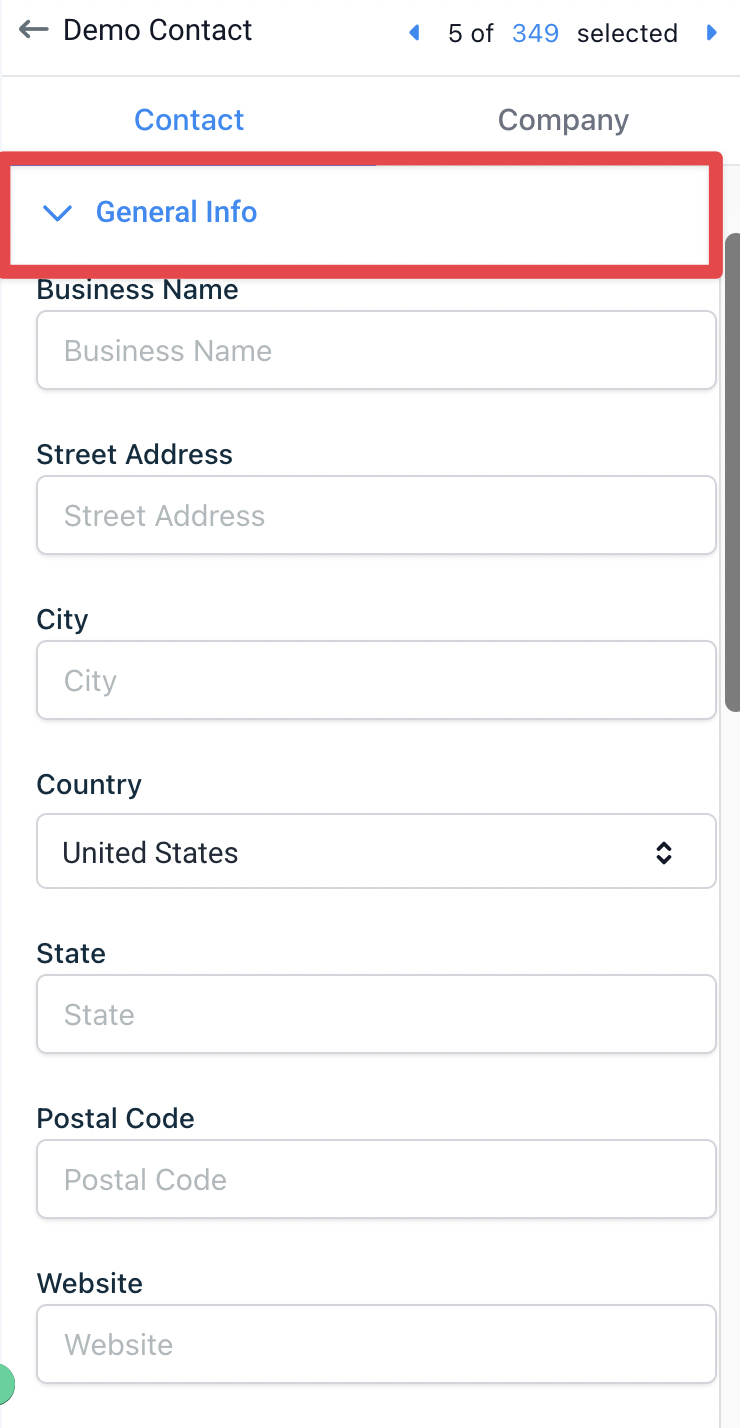This screenshot has height=1428, width=740.
Task: Select the State input box
Action: (x=376, y=1014)
